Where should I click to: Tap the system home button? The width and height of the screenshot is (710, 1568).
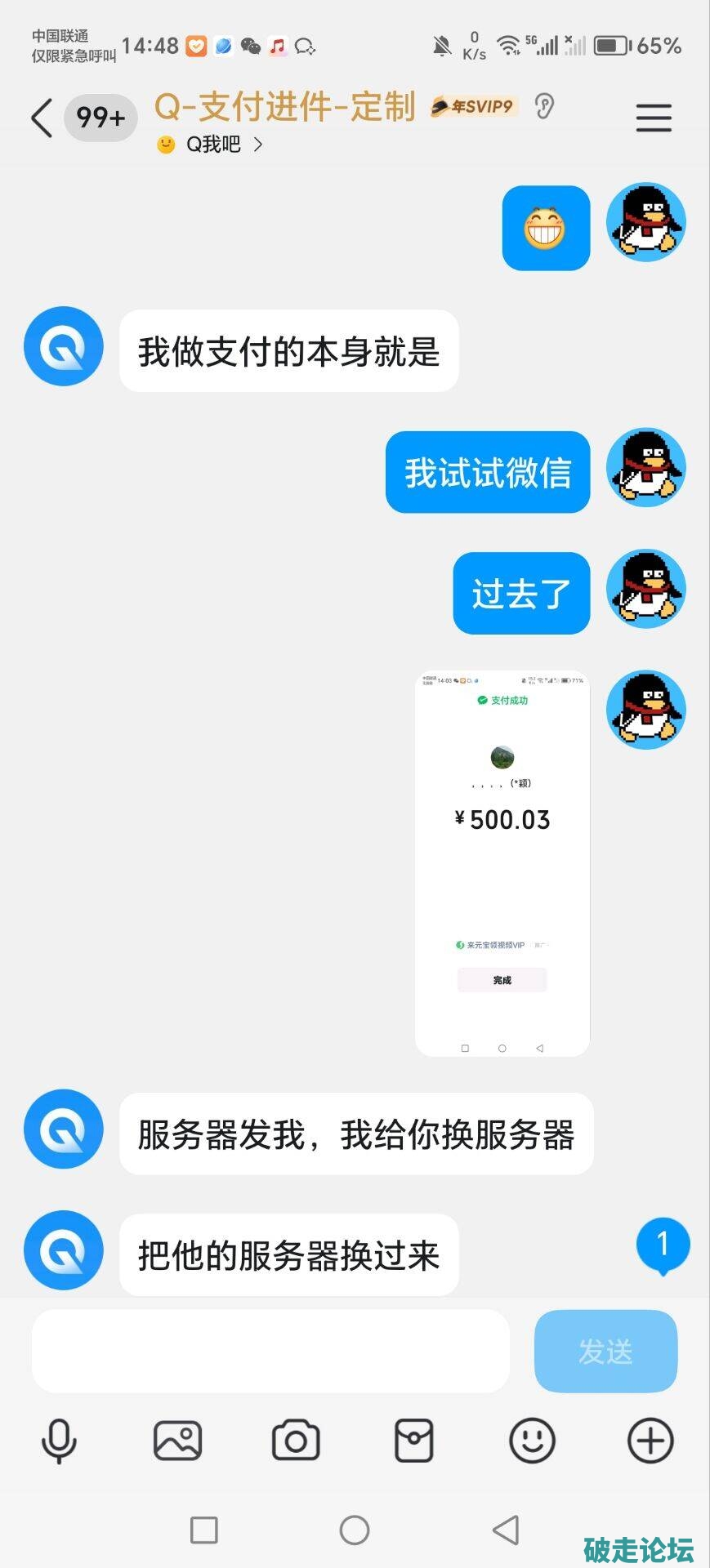point(355,1530)
